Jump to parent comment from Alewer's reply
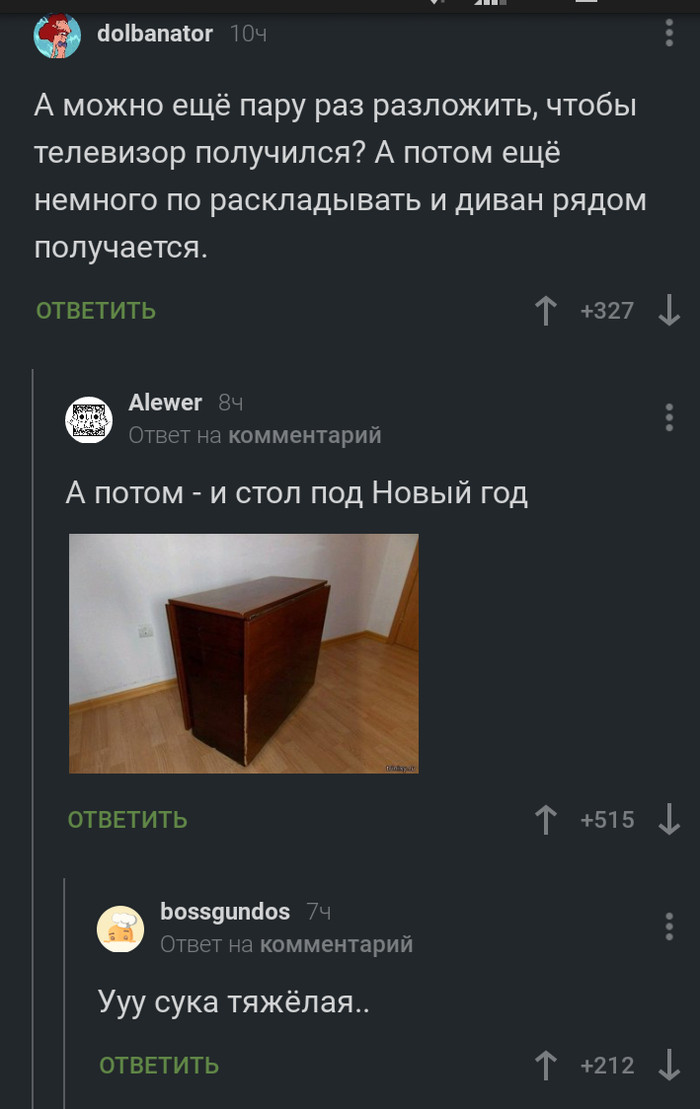Image resolution: width=700 pixels, height=1109 pixels. [x=304, y=436]
